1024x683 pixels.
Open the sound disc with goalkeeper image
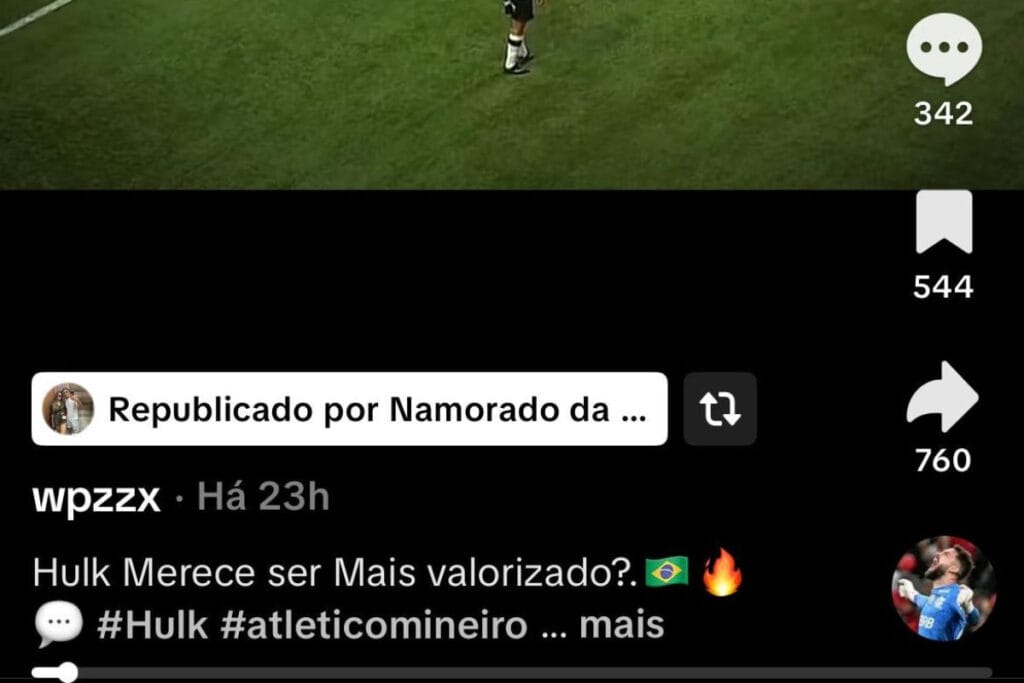coord(943,589)
